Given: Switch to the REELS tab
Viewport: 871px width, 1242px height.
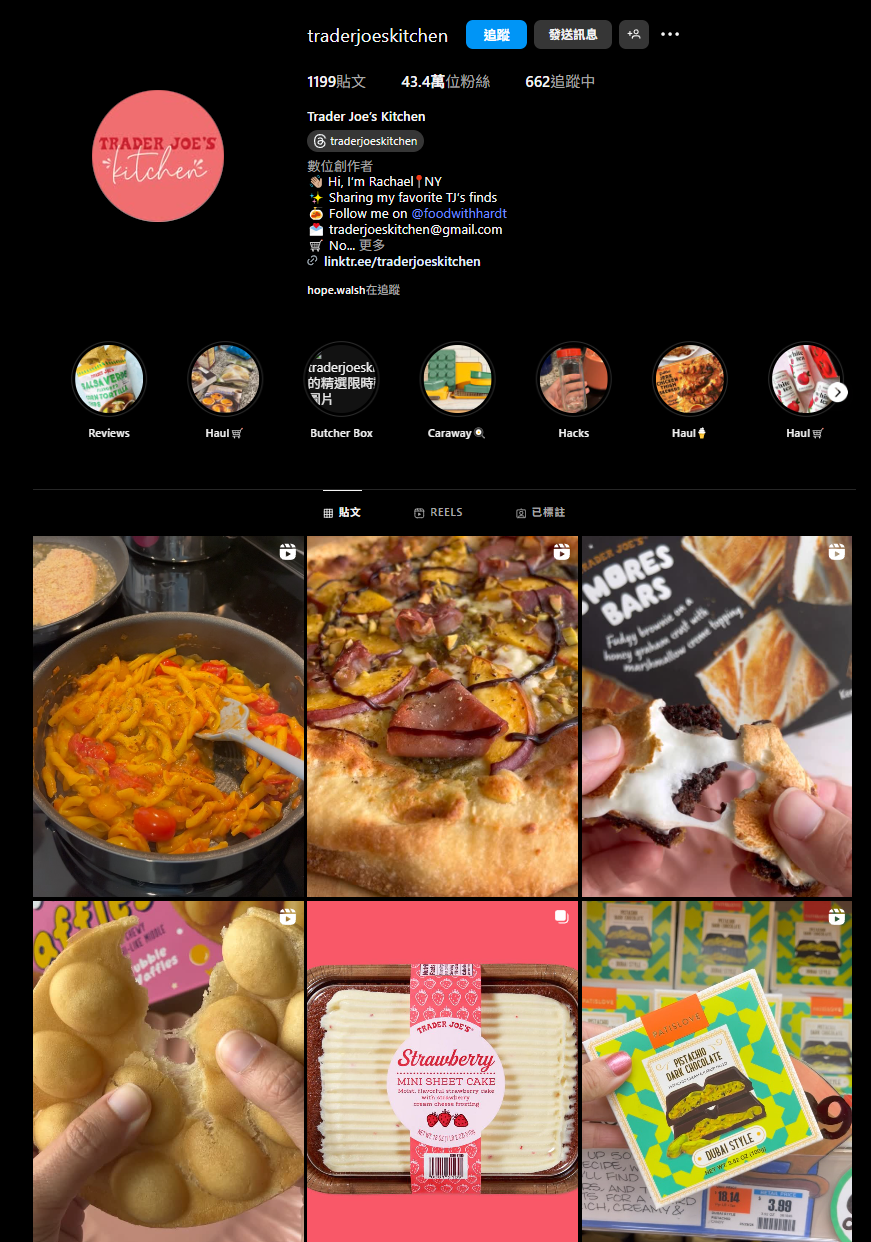Looking at the screenshot, I should click(438, 512).
